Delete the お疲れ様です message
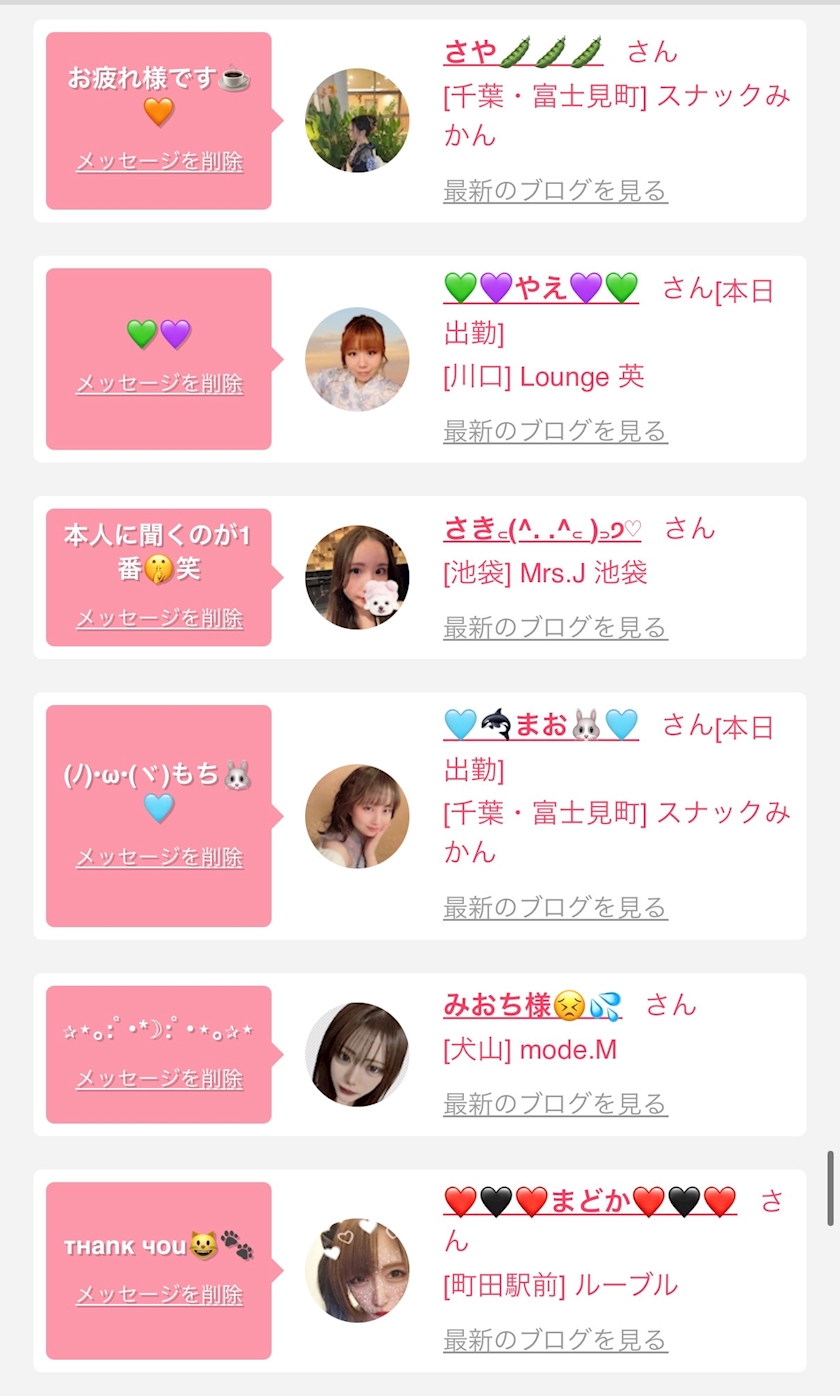840x1396 pixels. pos(159,162)
